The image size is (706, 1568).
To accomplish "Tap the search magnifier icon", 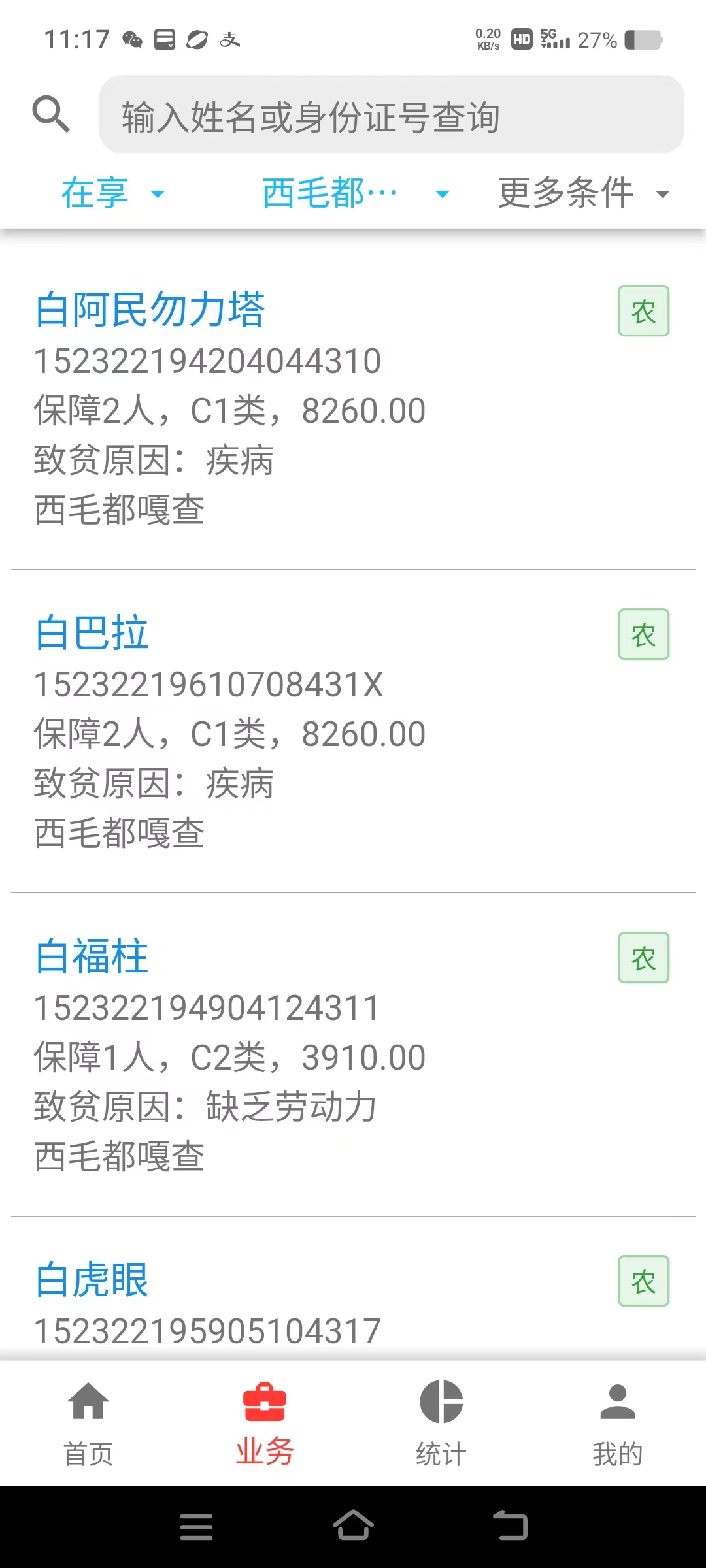I will 51,114.
